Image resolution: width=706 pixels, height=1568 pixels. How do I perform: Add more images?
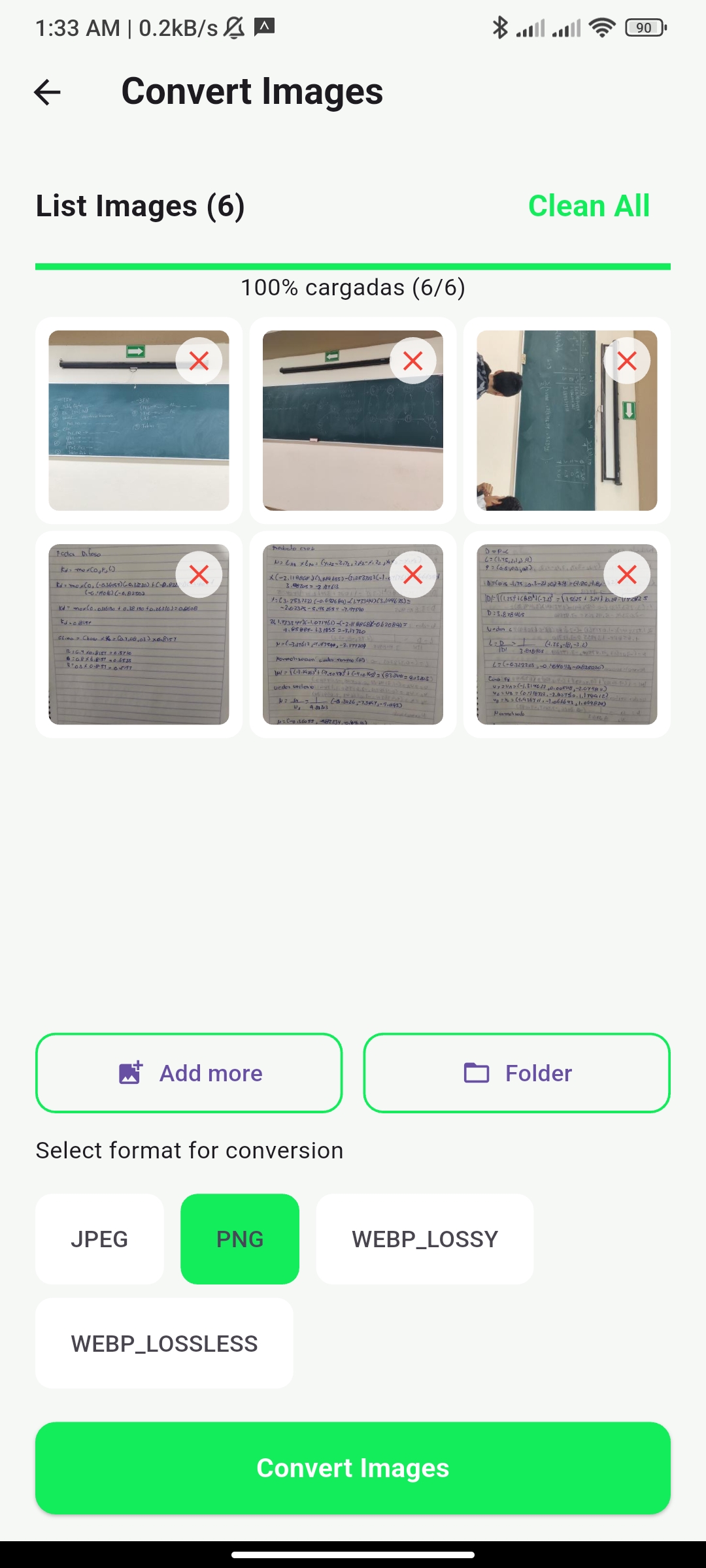[x=189, y=1073]
